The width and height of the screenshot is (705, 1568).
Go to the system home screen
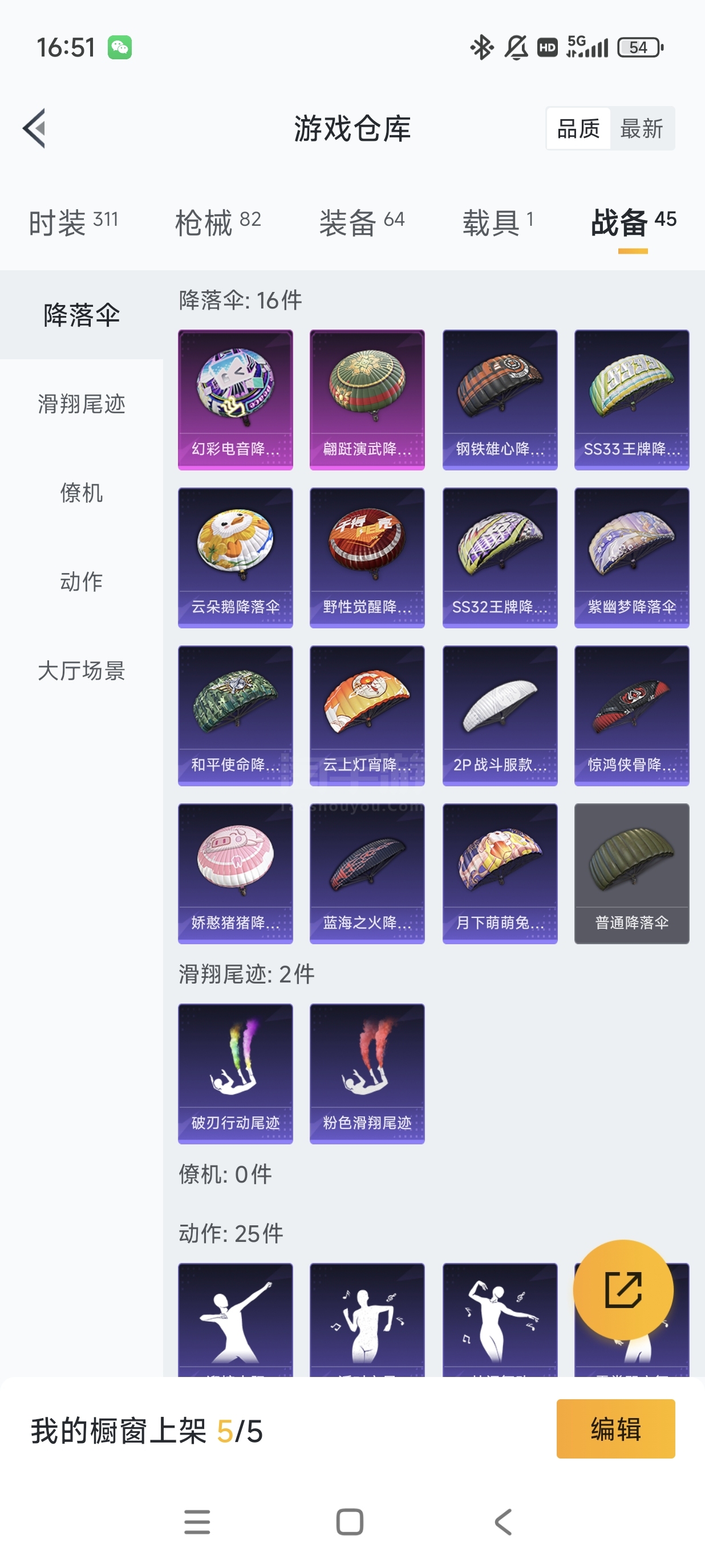tap(350, 1522)
